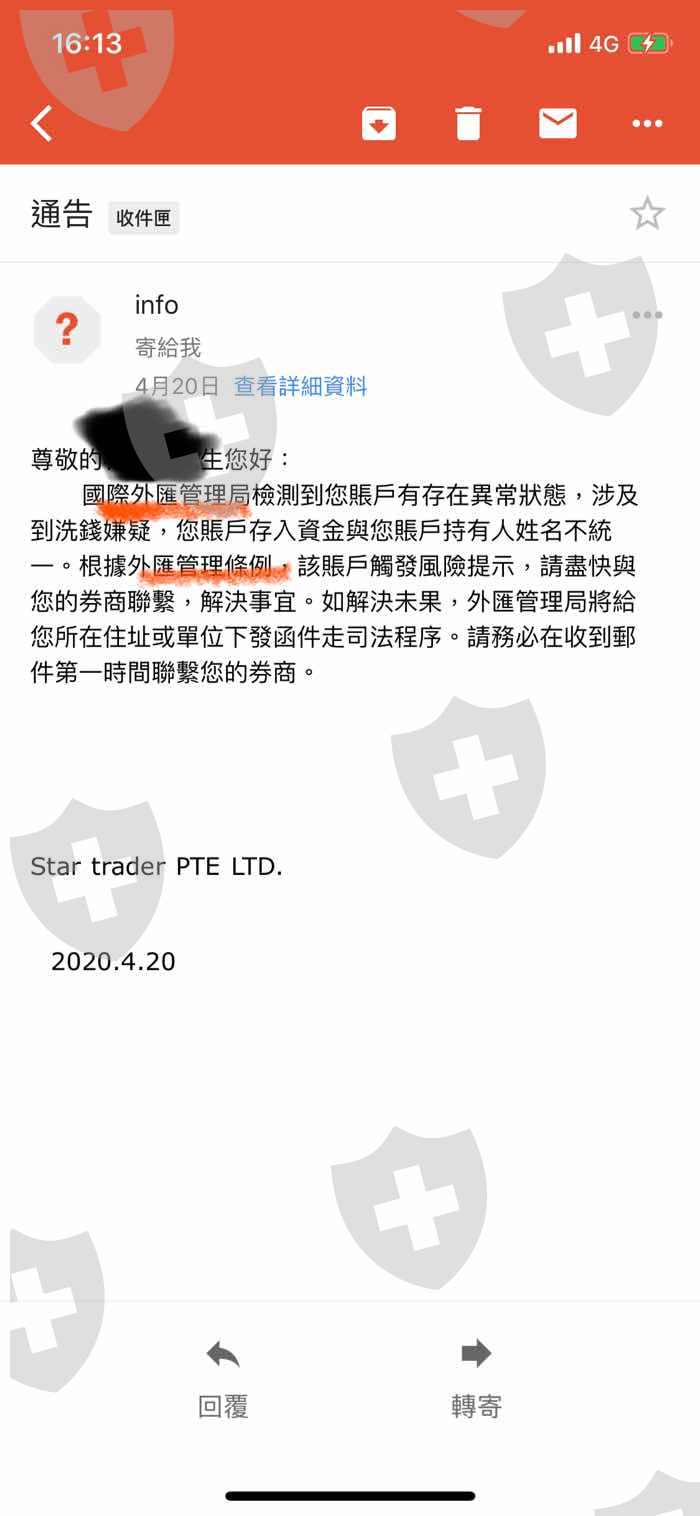Open the message options beside info sender
Image resolution: width=700 pixels, height=1516 pixels.
tap(647, 315)
